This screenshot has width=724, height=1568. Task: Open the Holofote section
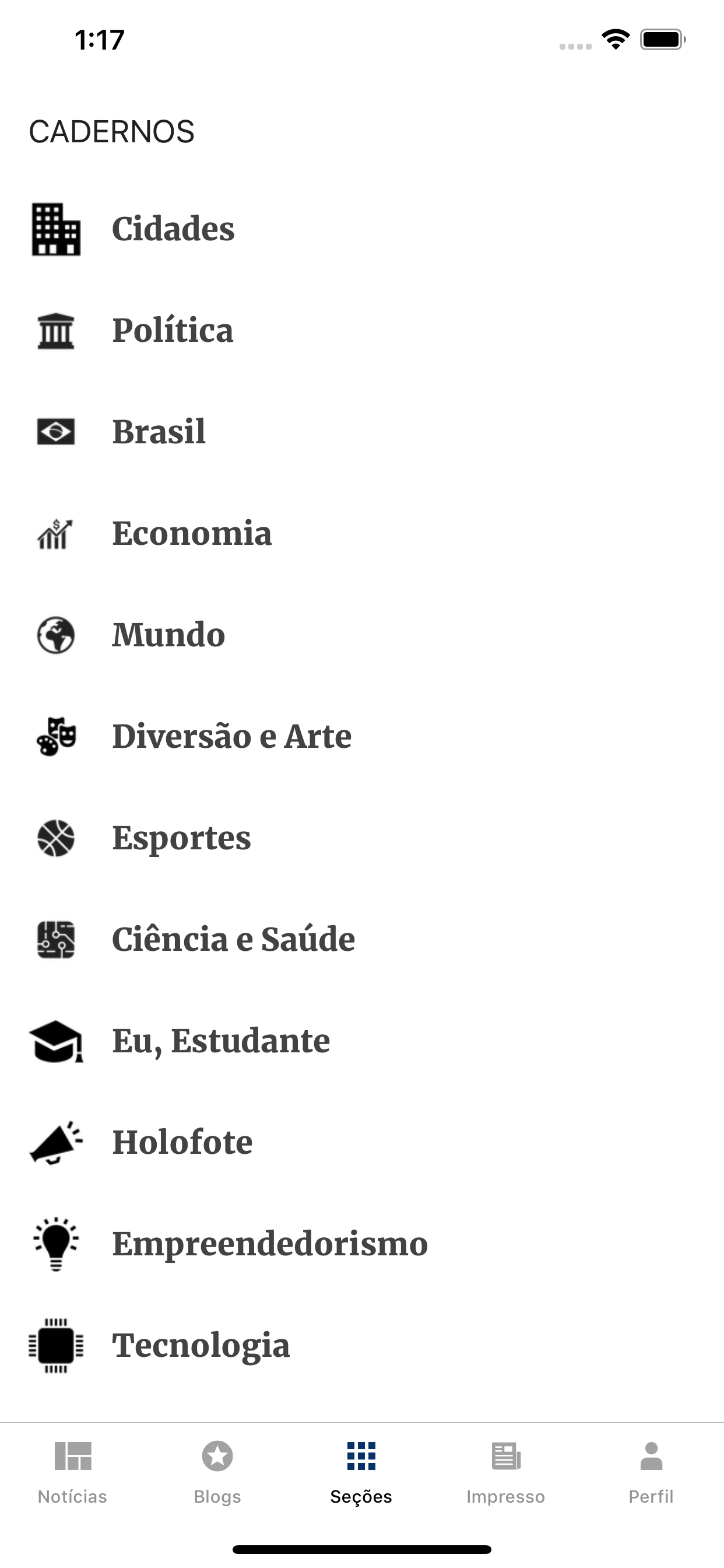(182, 1142)
